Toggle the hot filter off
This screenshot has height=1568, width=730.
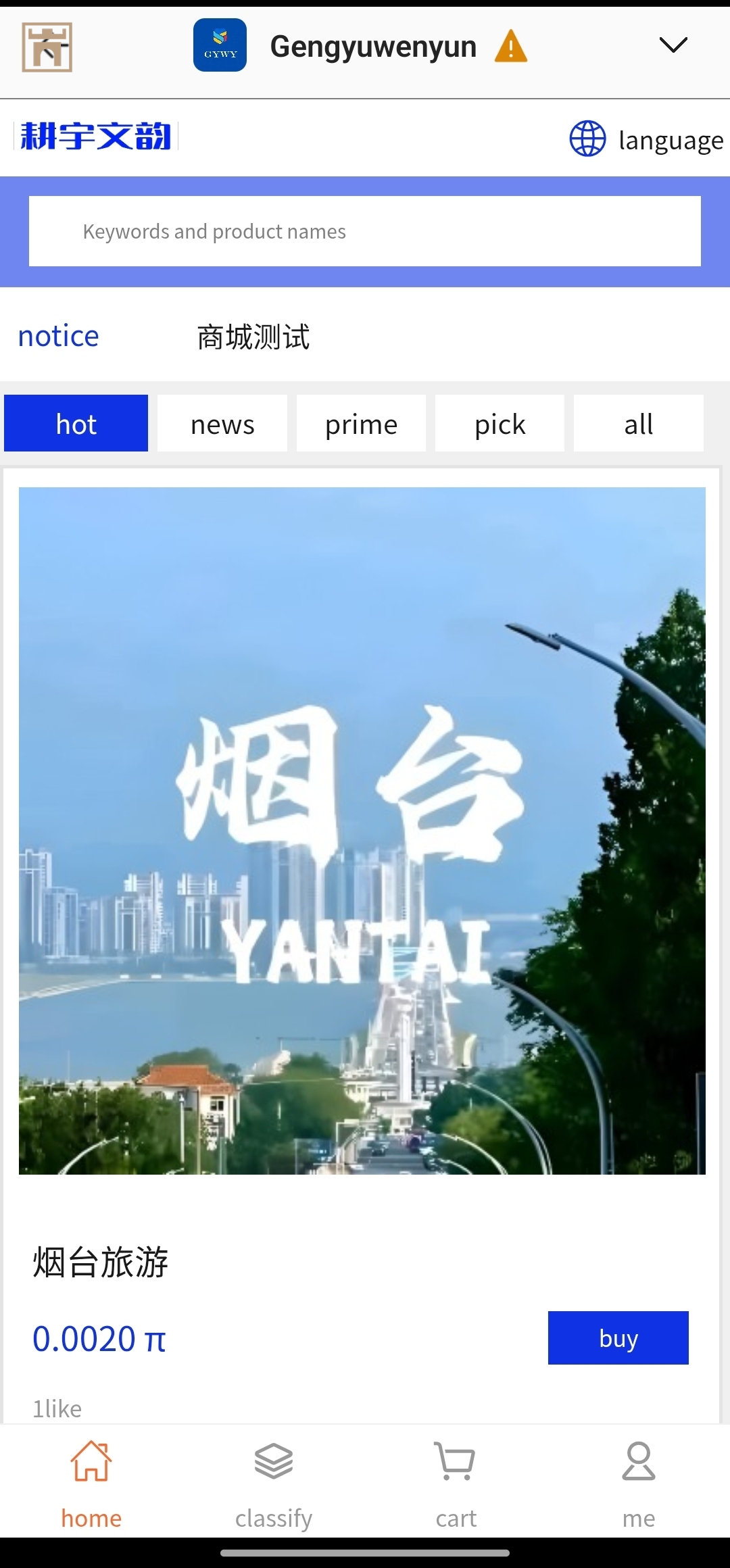coord(76,423)
